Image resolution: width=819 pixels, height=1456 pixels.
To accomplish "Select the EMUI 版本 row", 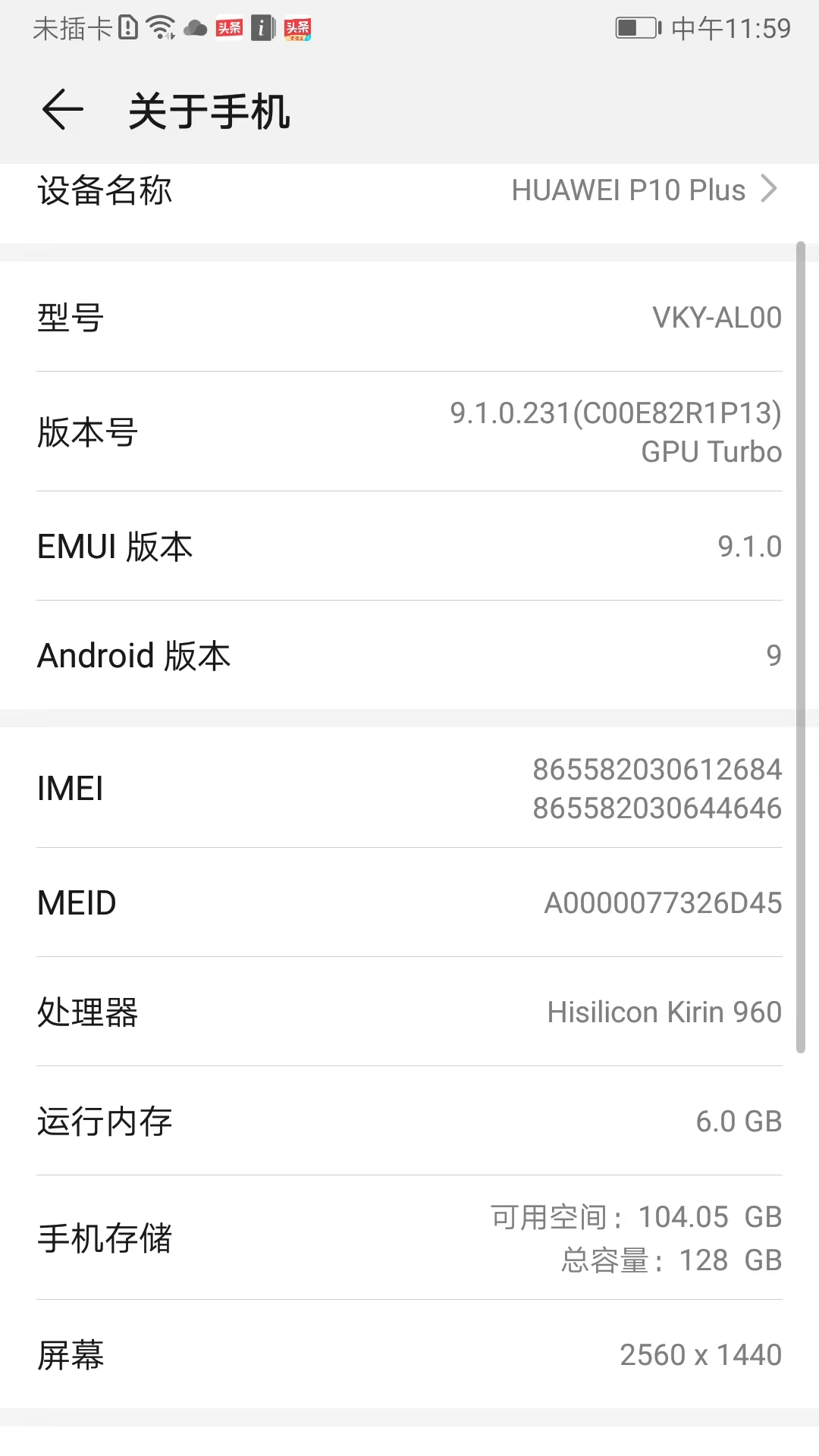I will [409, 546].
